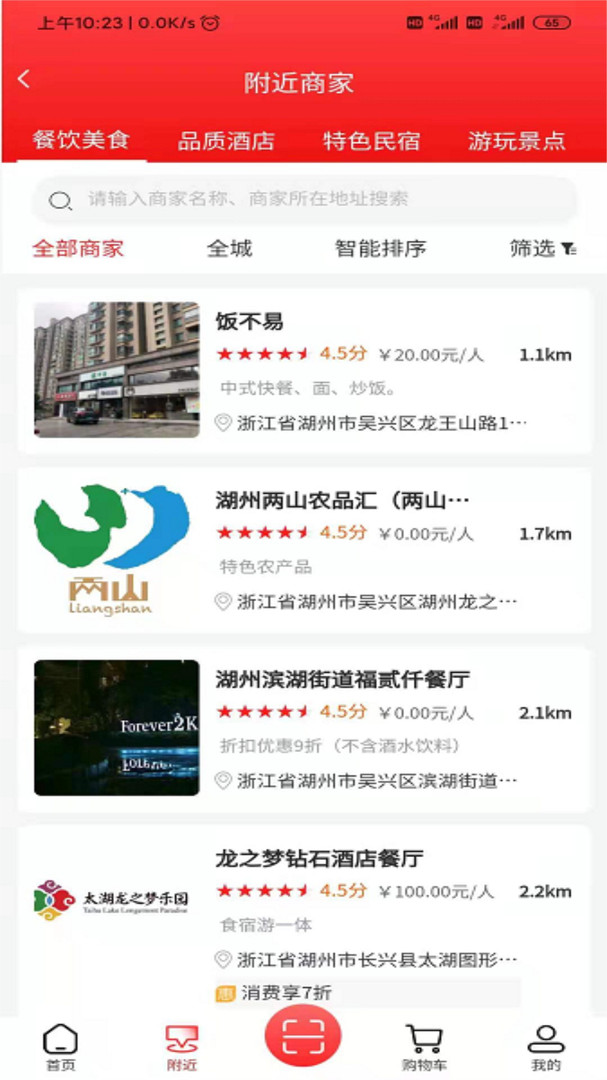Select the 餐饮美食 tab

click(x=81, y=141)
